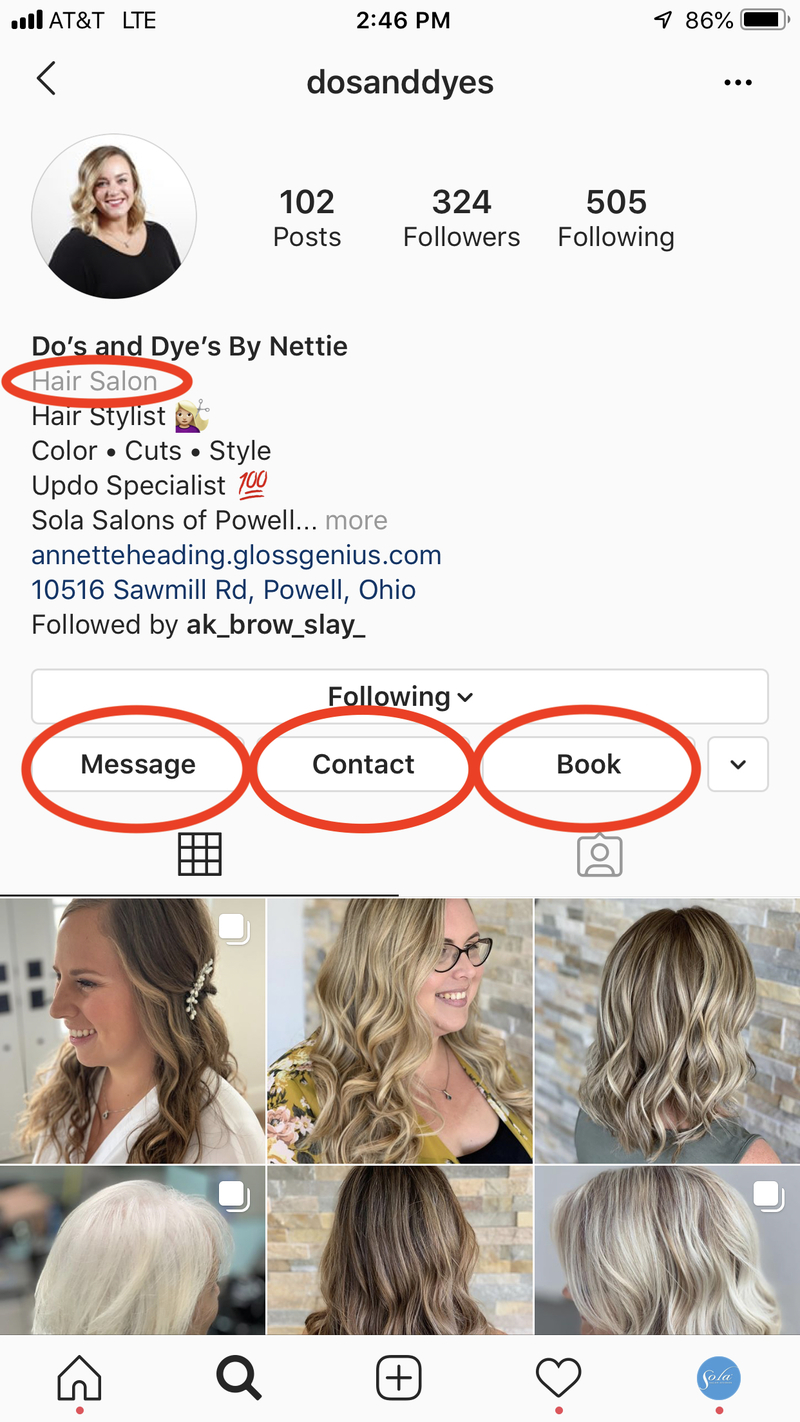Screen dimensions: 800x1422
Task: Go to the Home feed tab
Action: 80,1379
